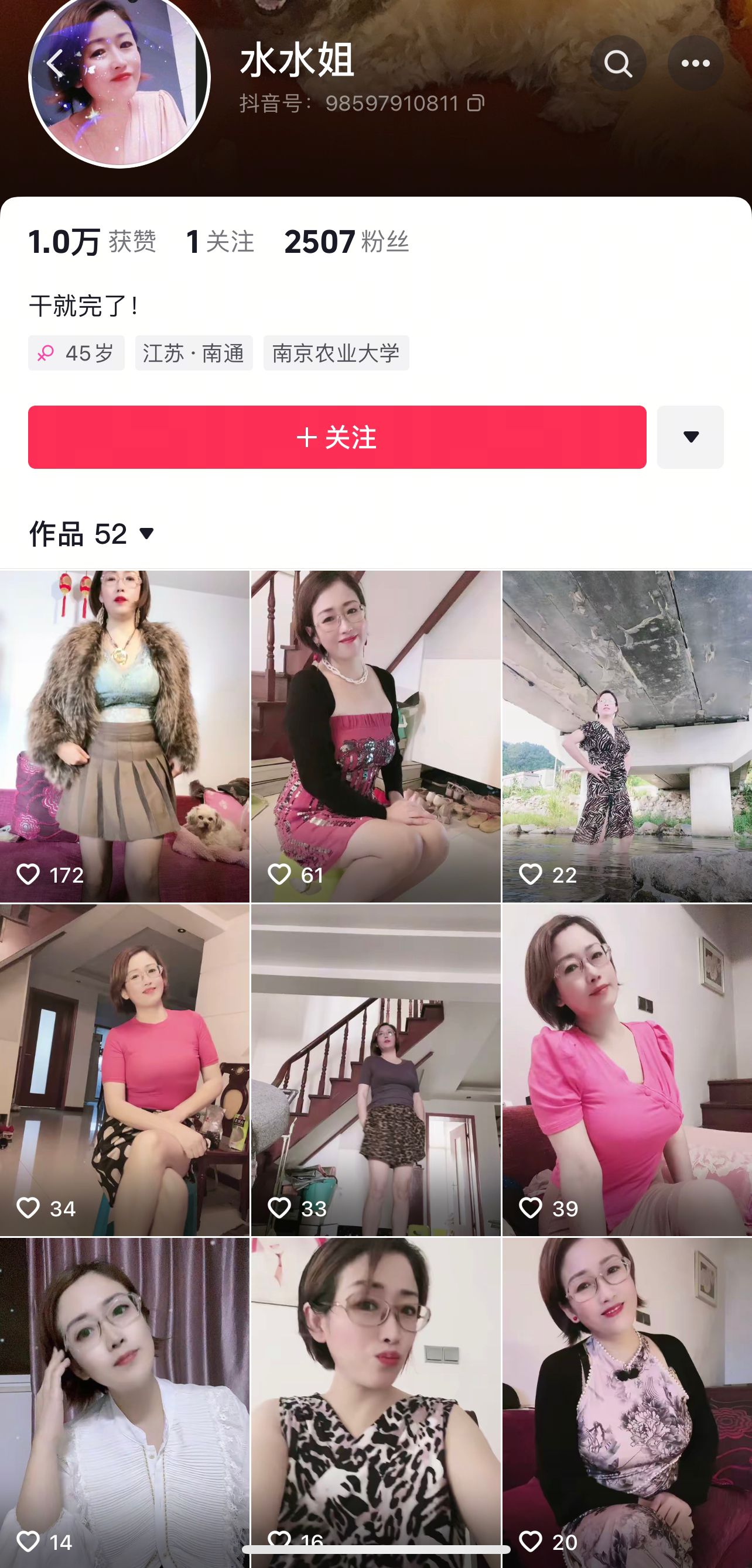Copy the Douyin ID number
The height and width of the screenshot is (1568, 752).
pos(476,104)
